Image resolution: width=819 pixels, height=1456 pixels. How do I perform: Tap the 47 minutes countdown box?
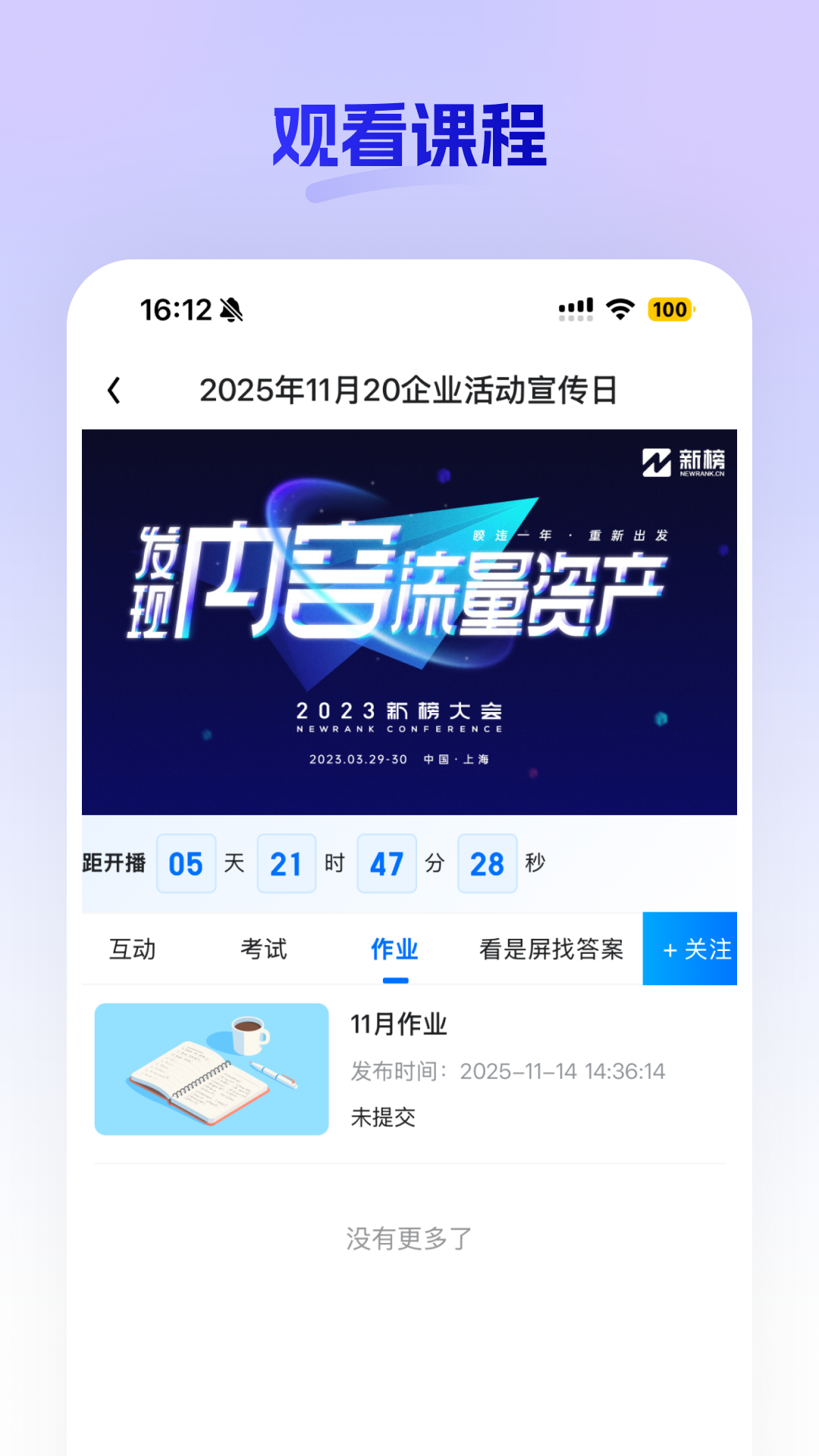[x=388, y=863]
